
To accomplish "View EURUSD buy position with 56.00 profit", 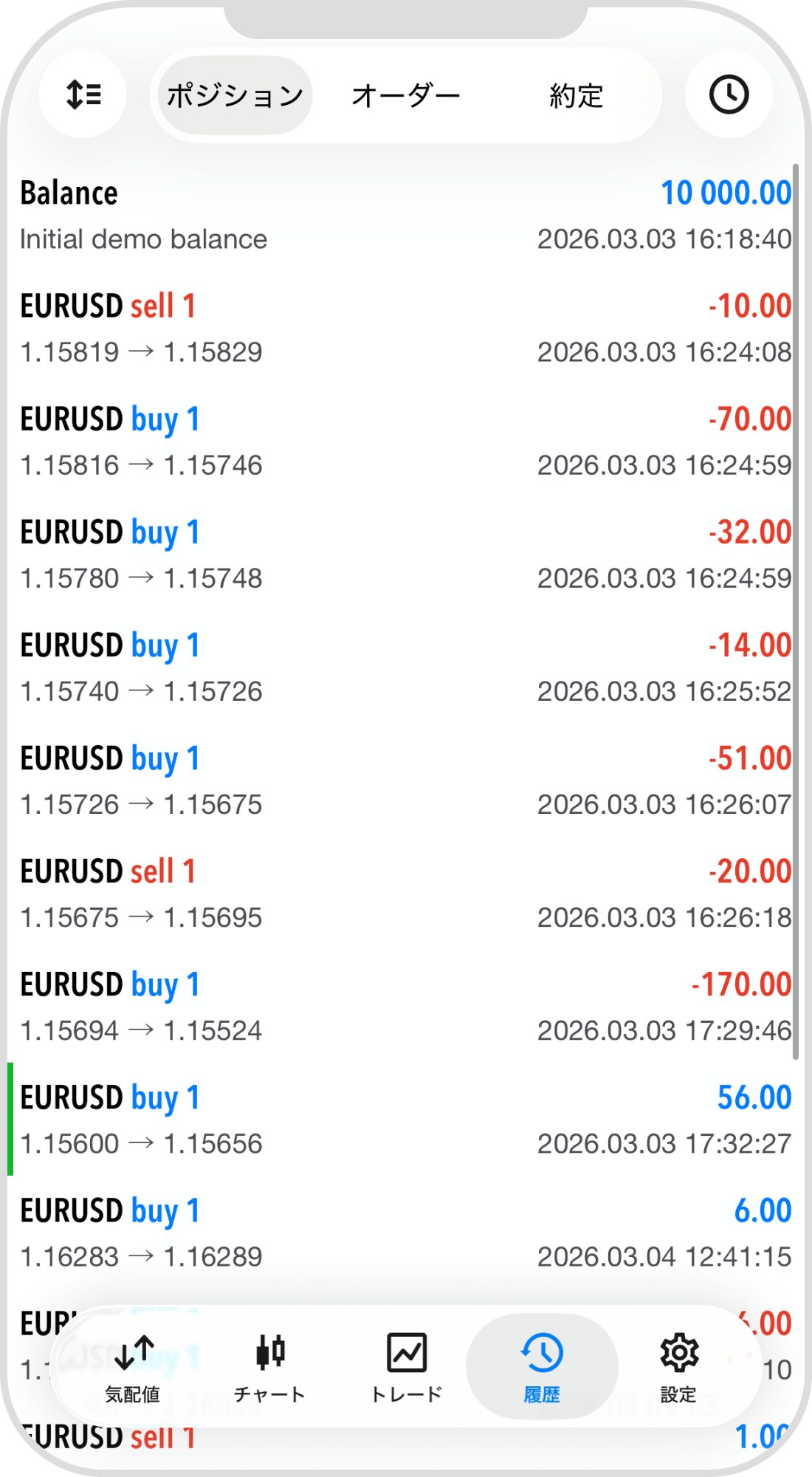I will tap(405, 1120).
